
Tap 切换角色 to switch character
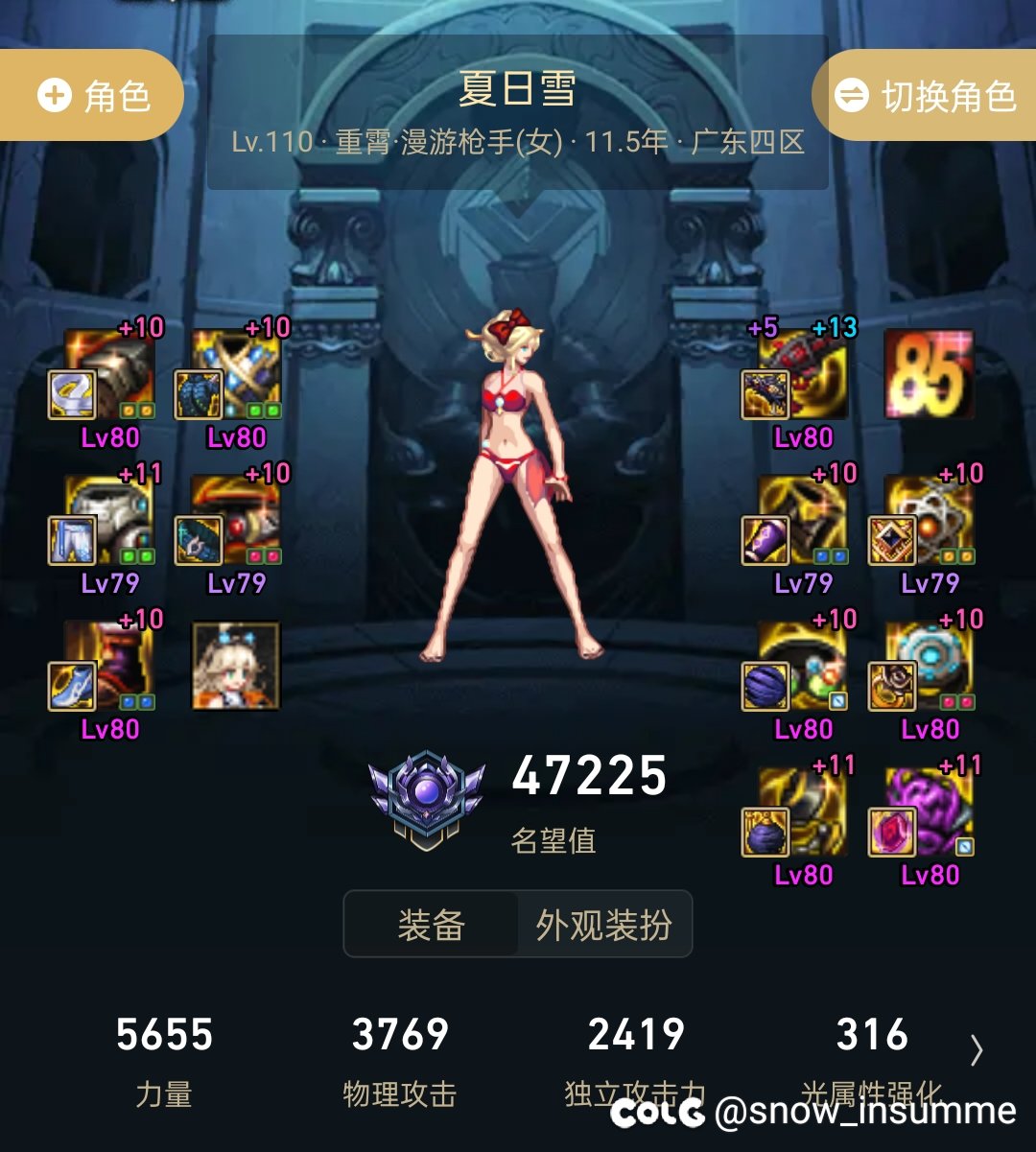[x=926, y=96]
